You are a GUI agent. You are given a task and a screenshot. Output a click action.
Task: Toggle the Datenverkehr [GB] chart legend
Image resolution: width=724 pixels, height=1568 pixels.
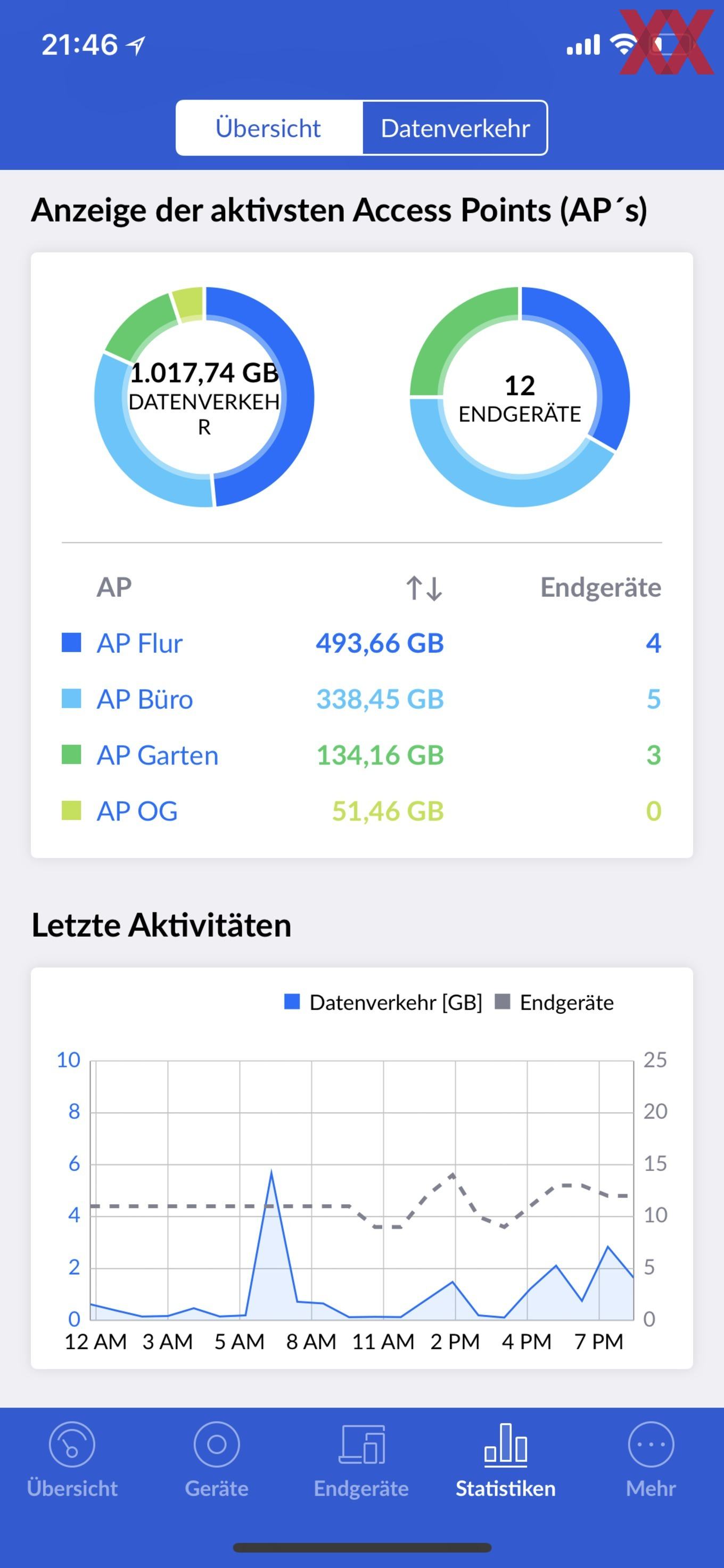[x=383, y=1002]
